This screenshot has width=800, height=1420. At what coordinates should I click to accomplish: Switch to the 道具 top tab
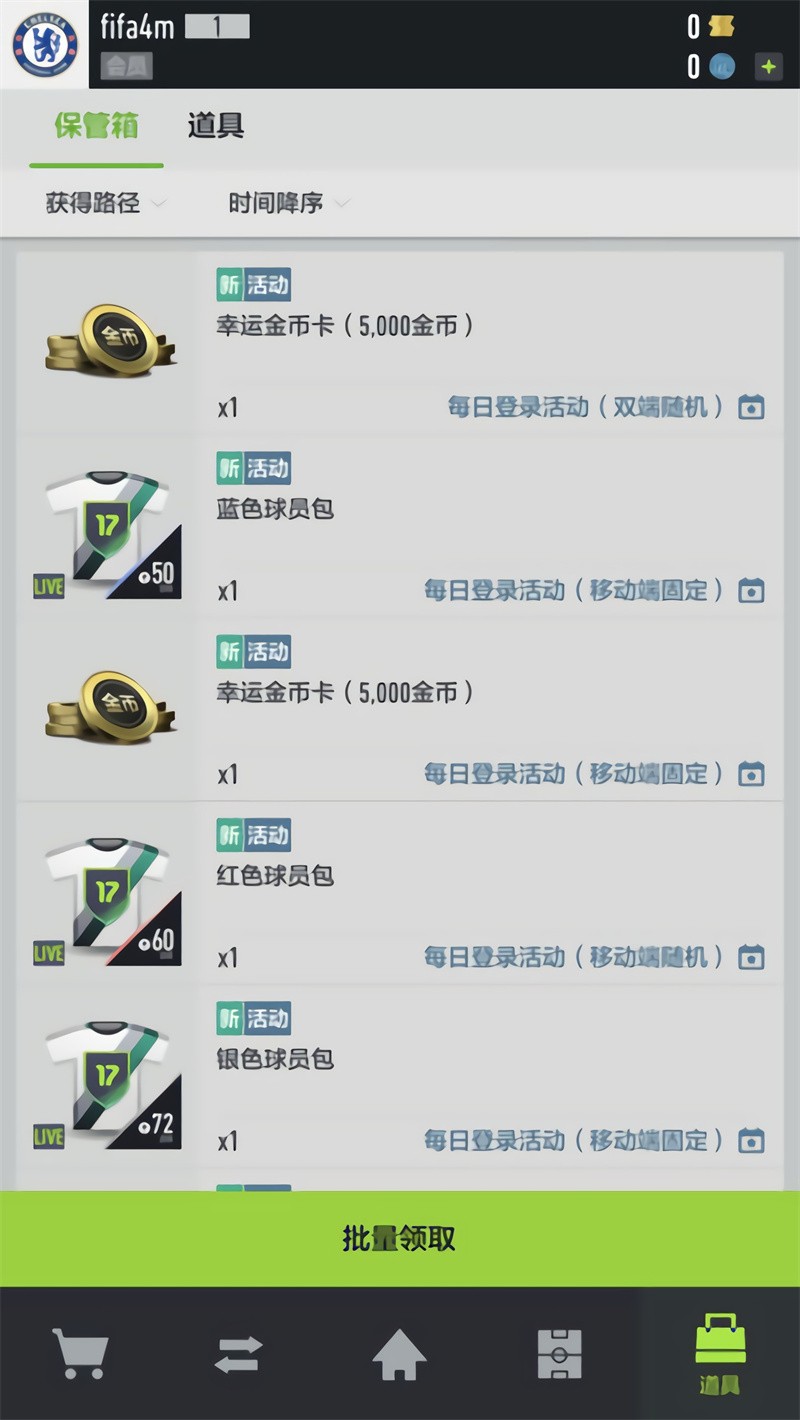[x=216, y=126]
